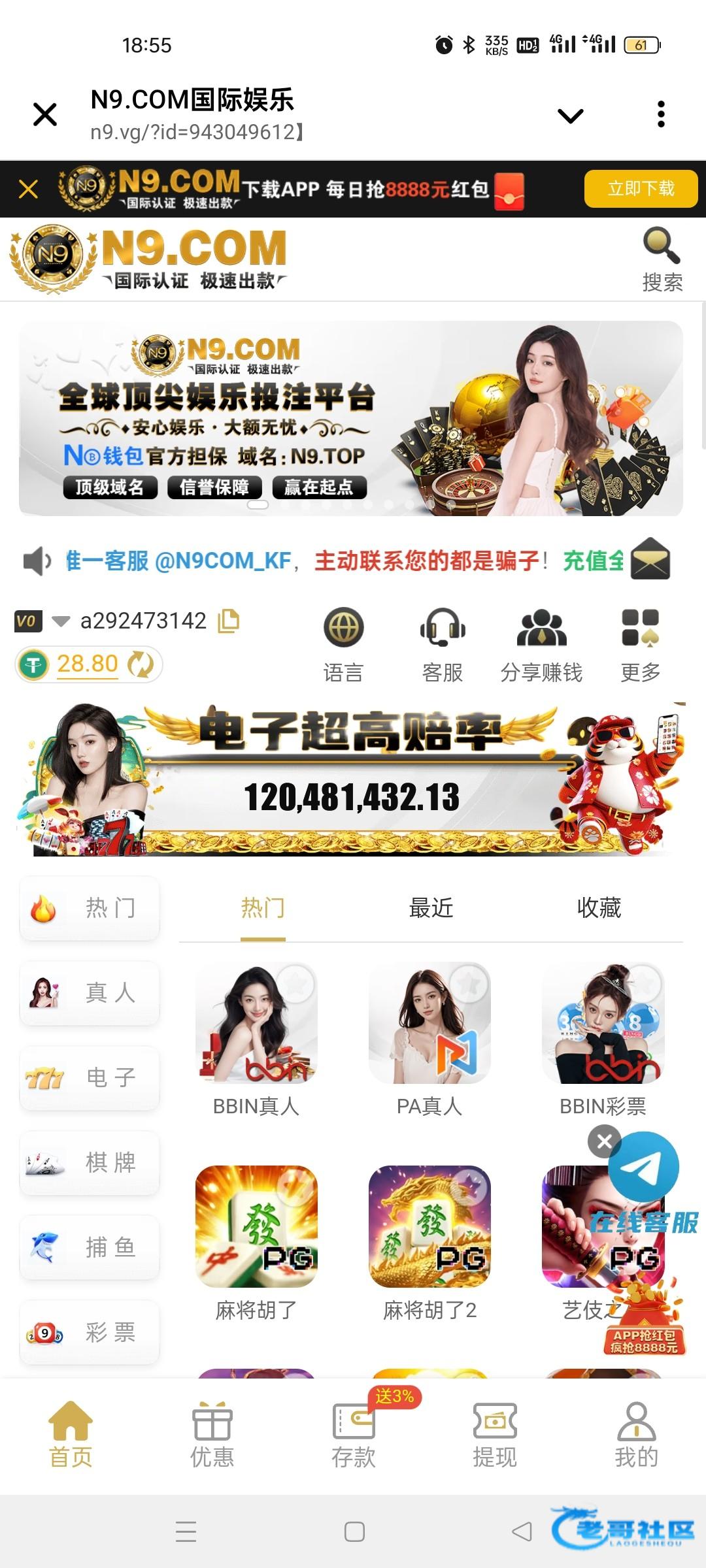Viewport: 706px width, 1568px height.
Task: Select the 真人 category
Action: pos(90,993)
